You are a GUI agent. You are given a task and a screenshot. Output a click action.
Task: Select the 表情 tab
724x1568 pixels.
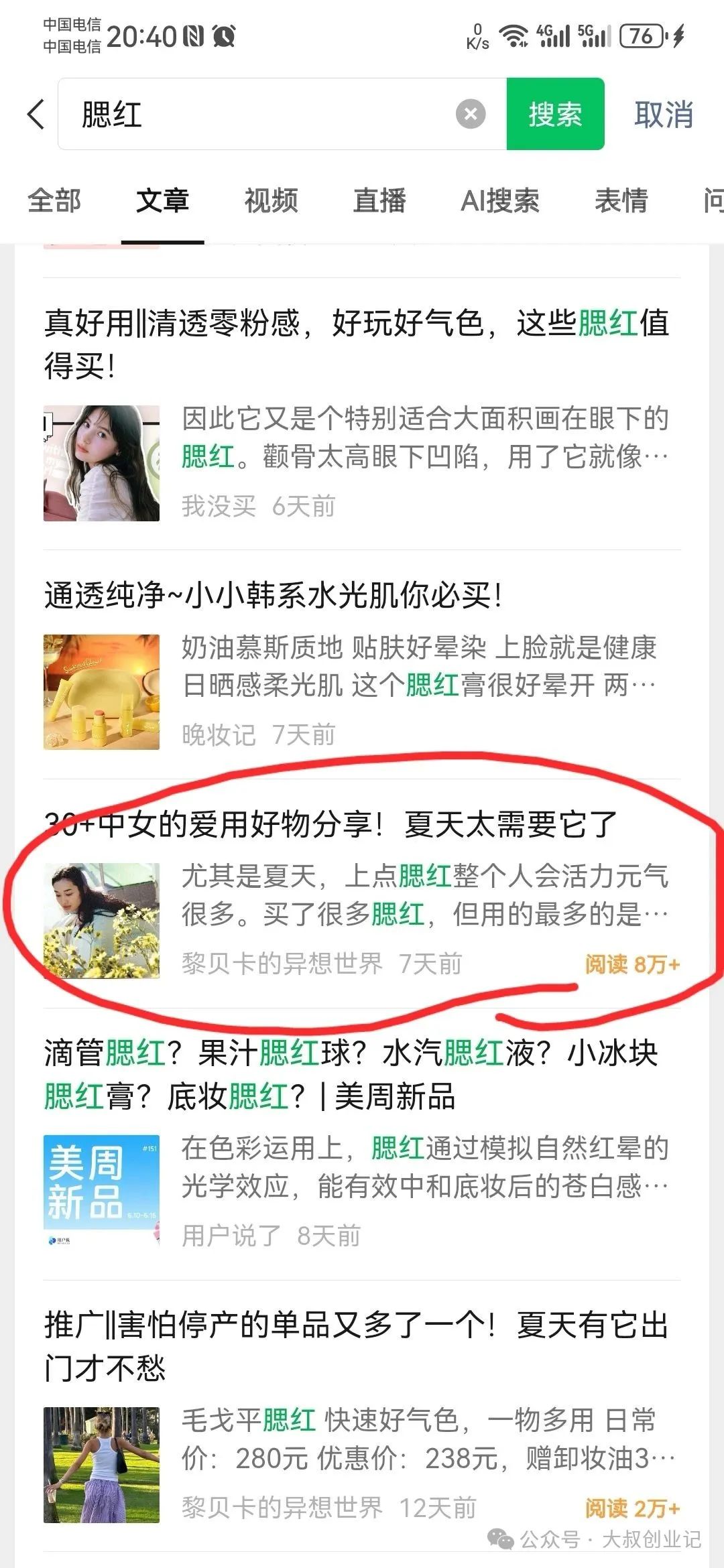click(x=622, y=201)
